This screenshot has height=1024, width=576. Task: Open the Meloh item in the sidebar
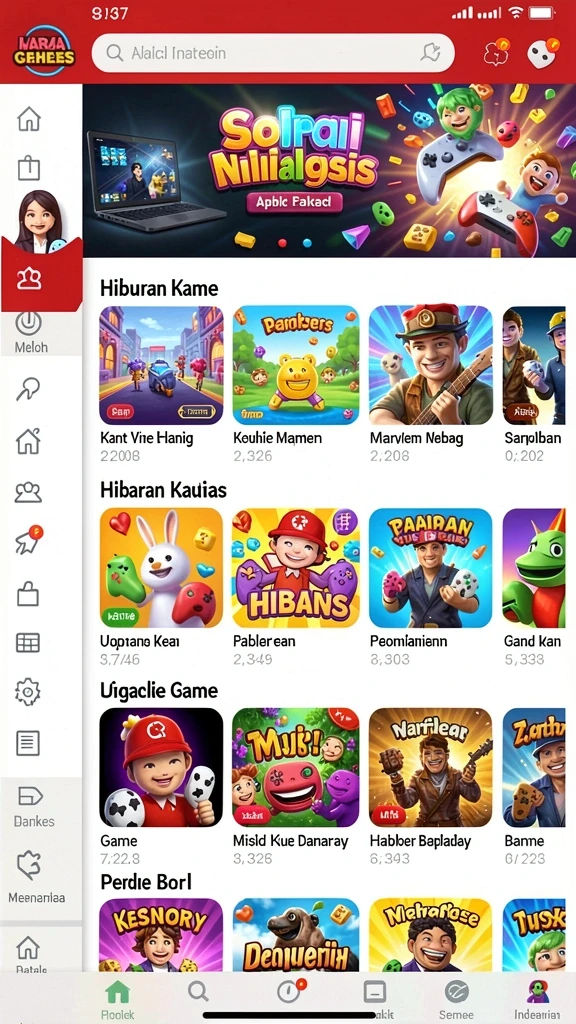[31, 333]
